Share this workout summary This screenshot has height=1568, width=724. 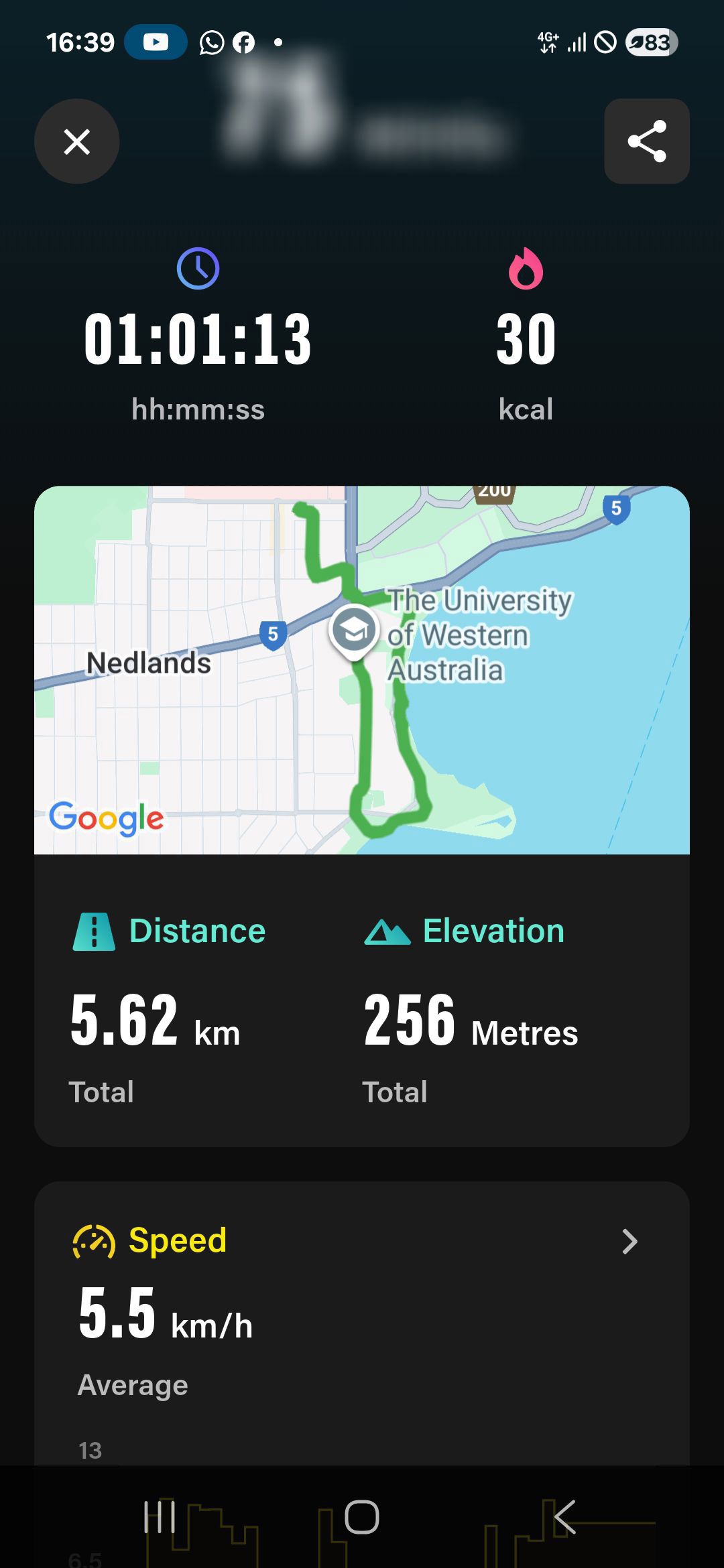click(x=646, y=141)
